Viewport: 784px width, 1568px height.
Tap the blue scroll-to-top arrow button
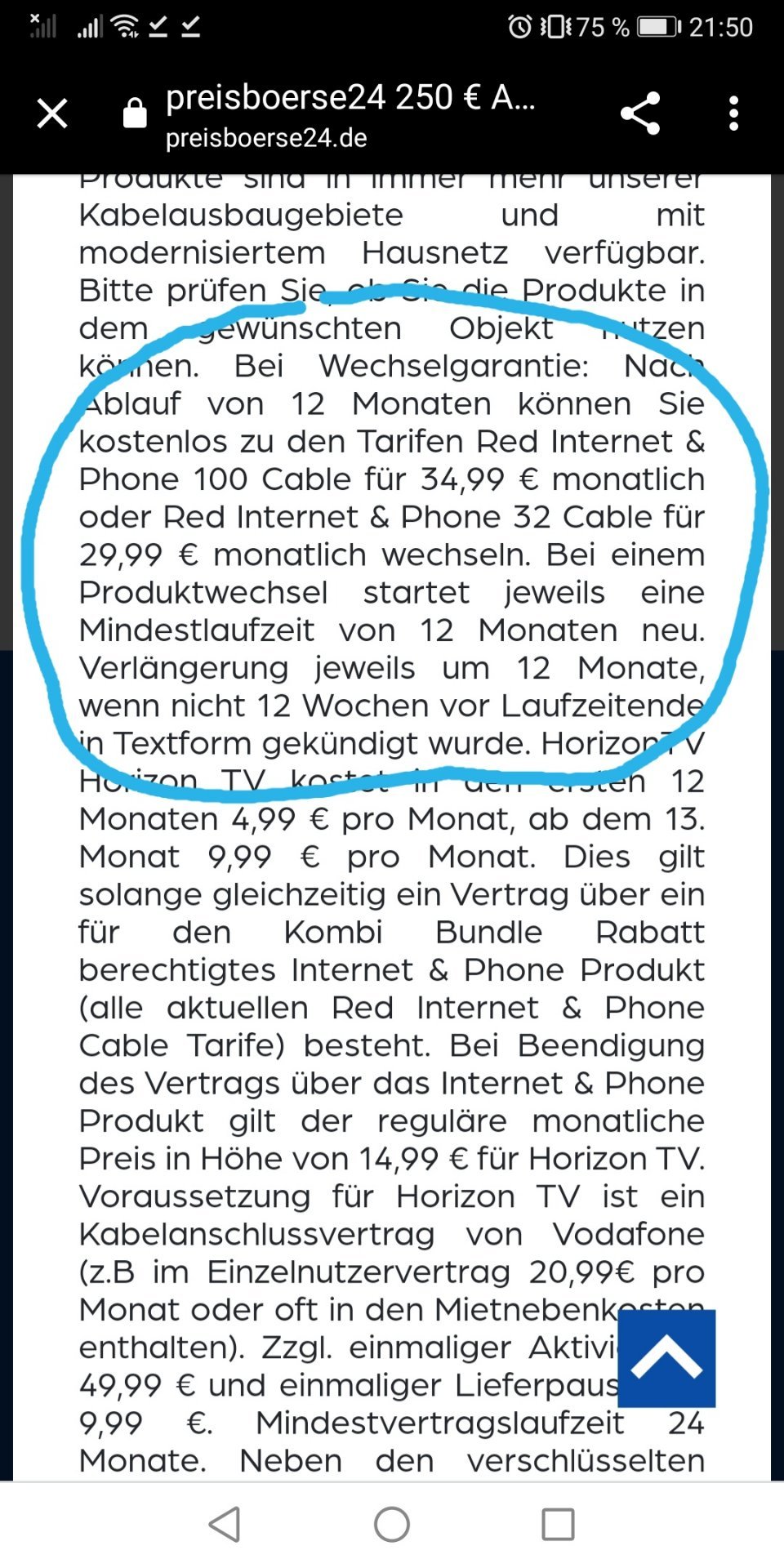coord(666,1358)
